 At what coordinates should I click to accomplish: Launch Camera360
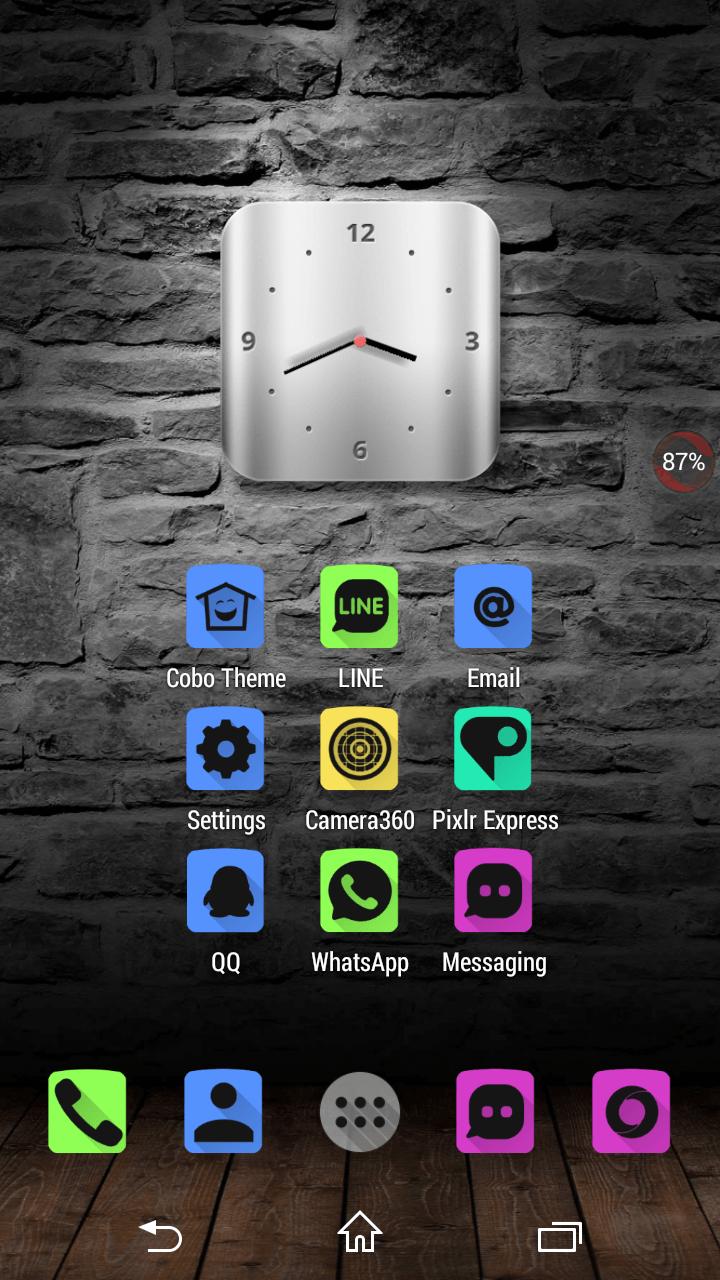point(359,750)
